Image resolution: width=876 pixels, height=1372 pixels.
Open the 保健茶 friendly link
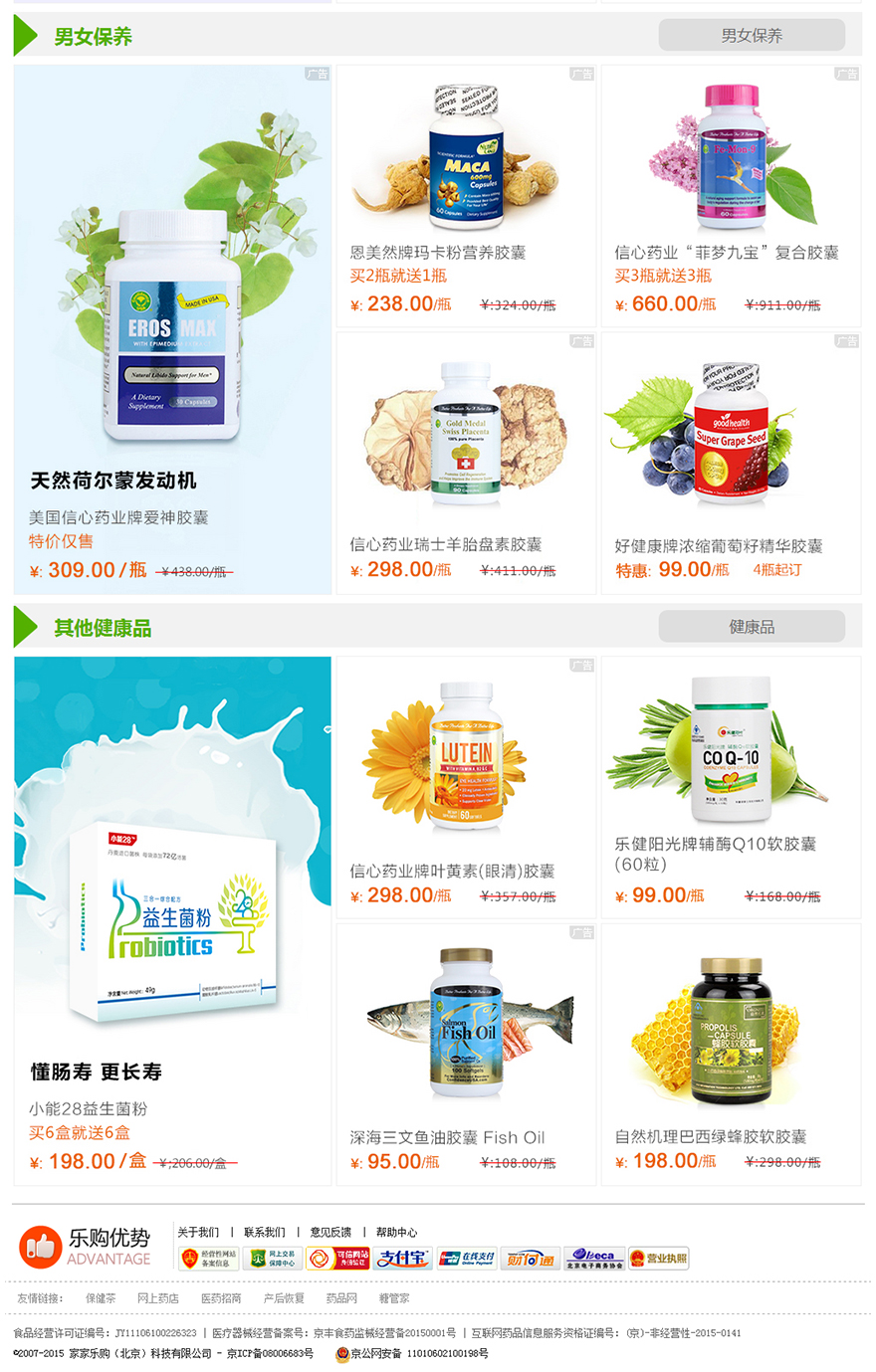point(101,1298)
